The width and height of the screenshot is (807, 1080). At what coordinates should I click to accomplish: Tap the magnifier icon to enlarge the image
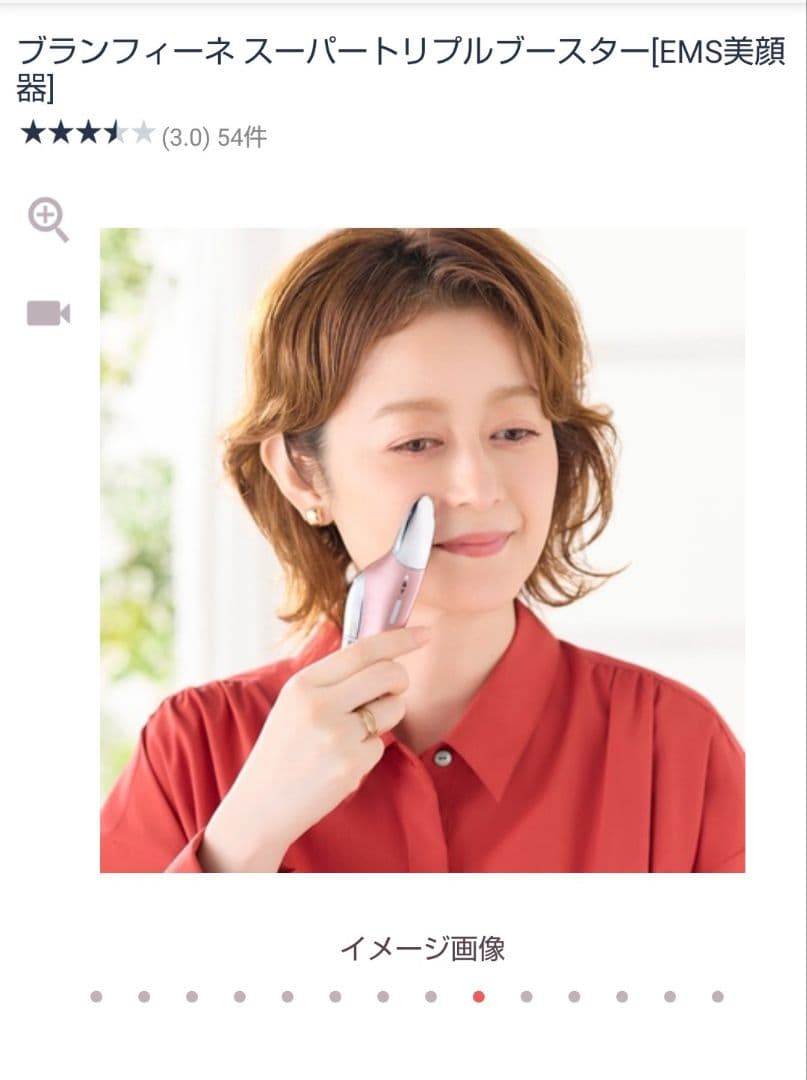point(47,218)
